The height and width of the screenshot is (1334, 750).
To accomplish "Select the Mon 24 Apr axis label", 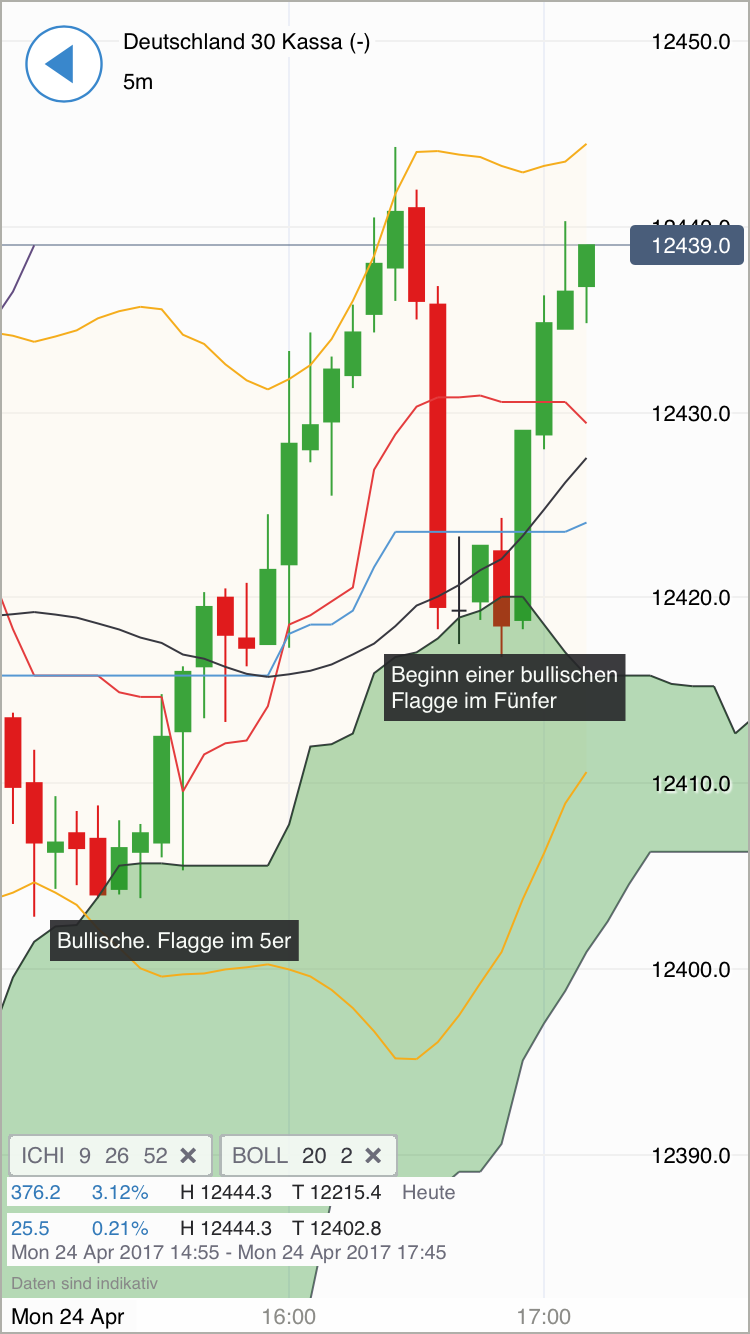I will [66, 1316].
